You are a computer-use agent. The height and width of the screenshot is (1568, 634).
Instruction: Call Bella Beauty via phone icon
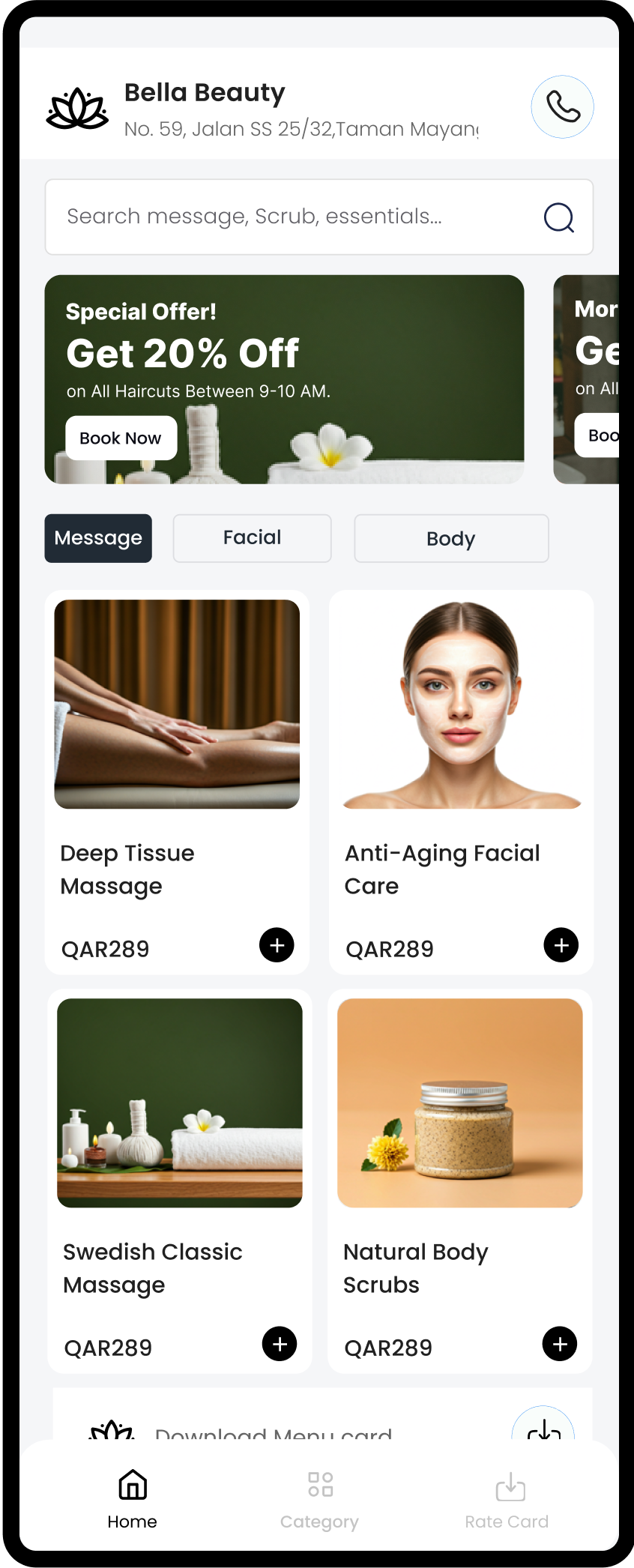pyautogui.click(x=562, y=107)
